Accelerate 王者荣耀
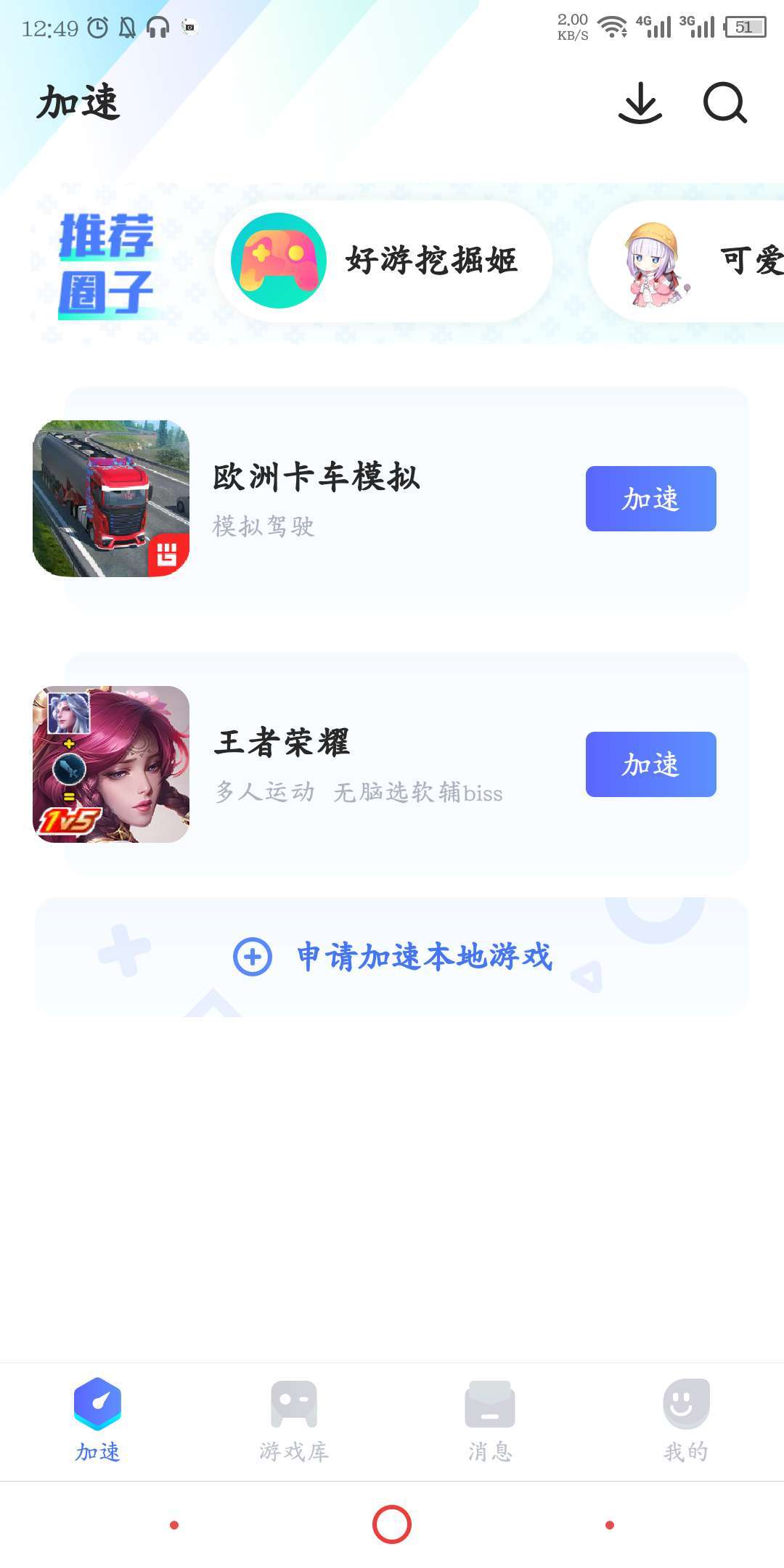 coord(650,764)
